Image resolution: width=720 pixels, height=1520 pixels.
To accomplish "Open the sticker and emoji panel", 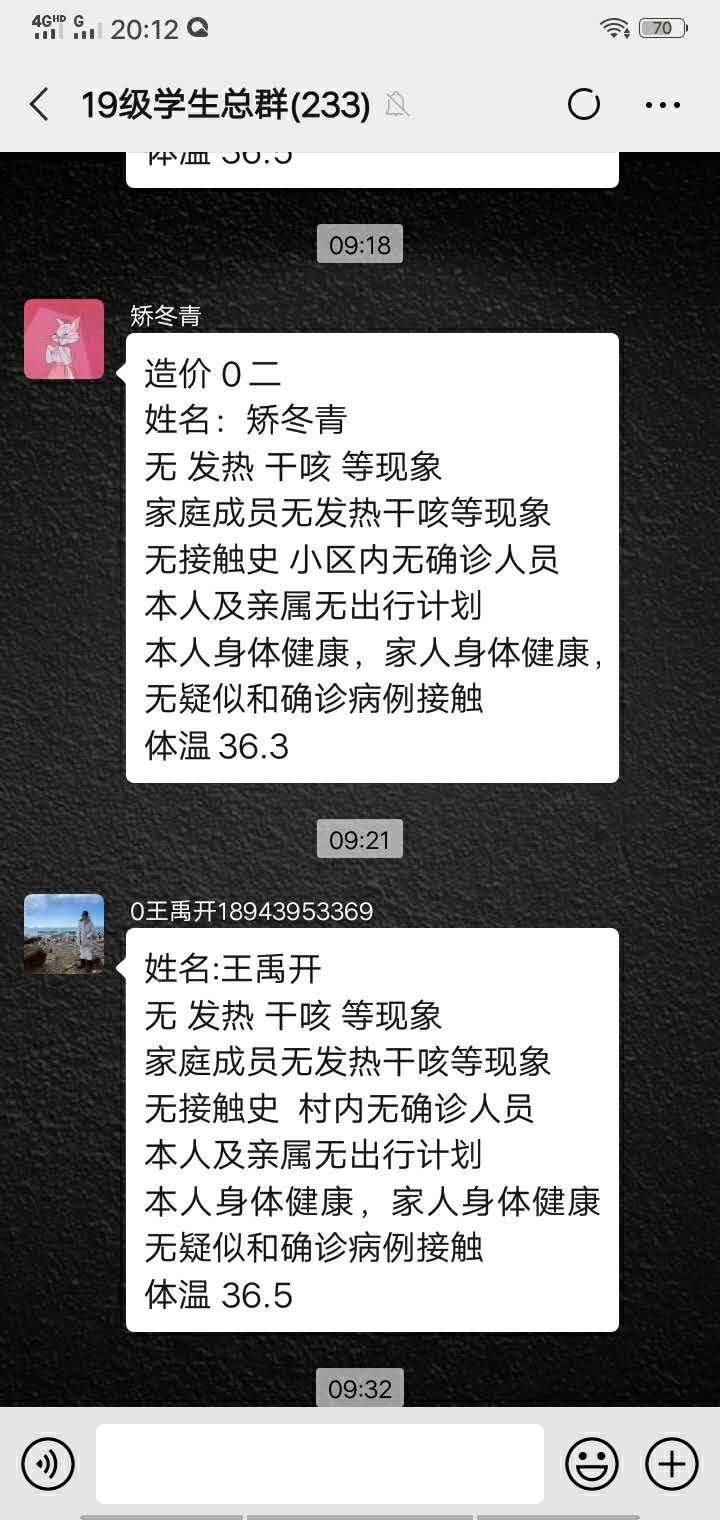I will pos(591,1463).
